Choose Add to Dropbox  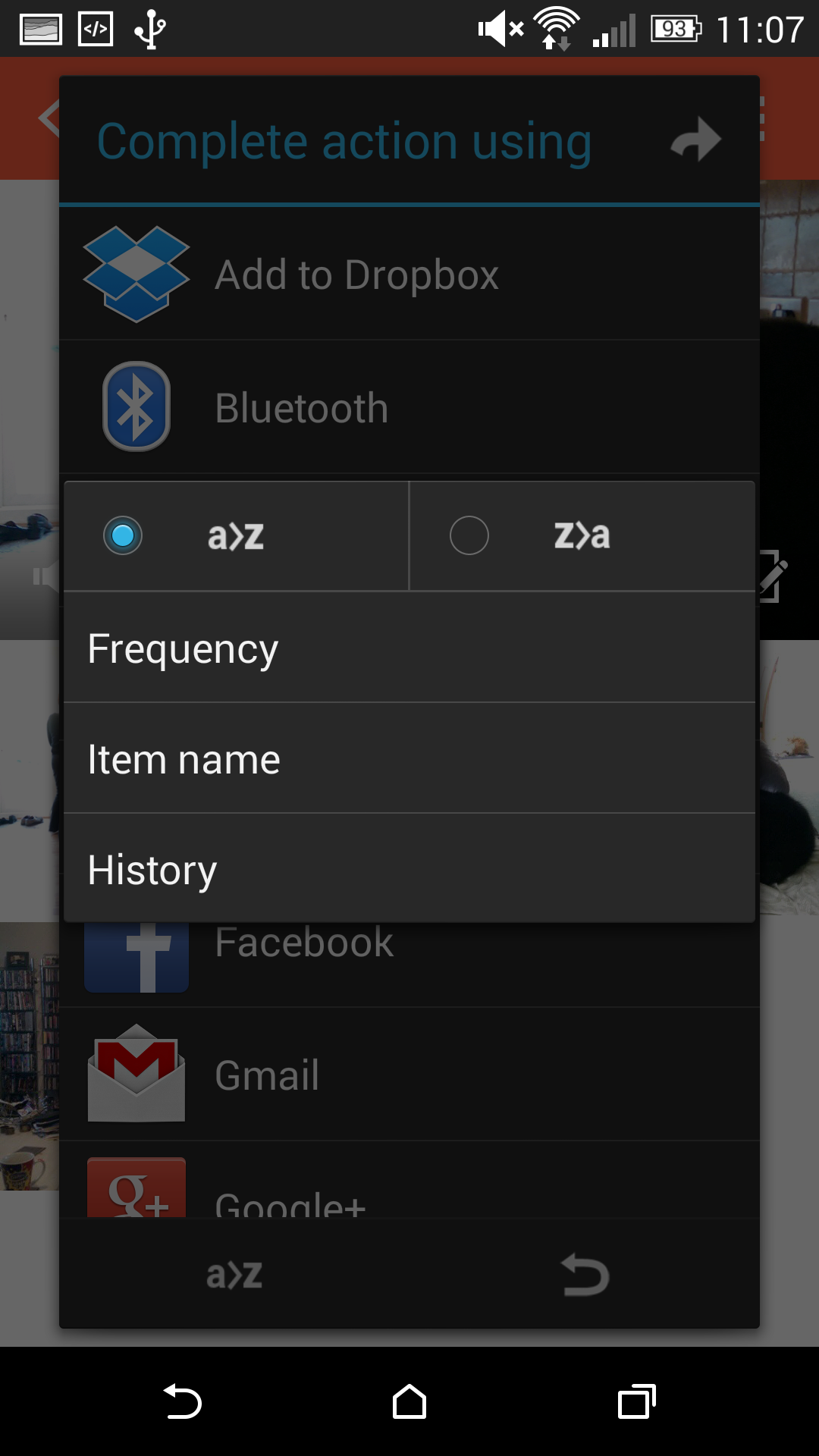tap(409, 274)
